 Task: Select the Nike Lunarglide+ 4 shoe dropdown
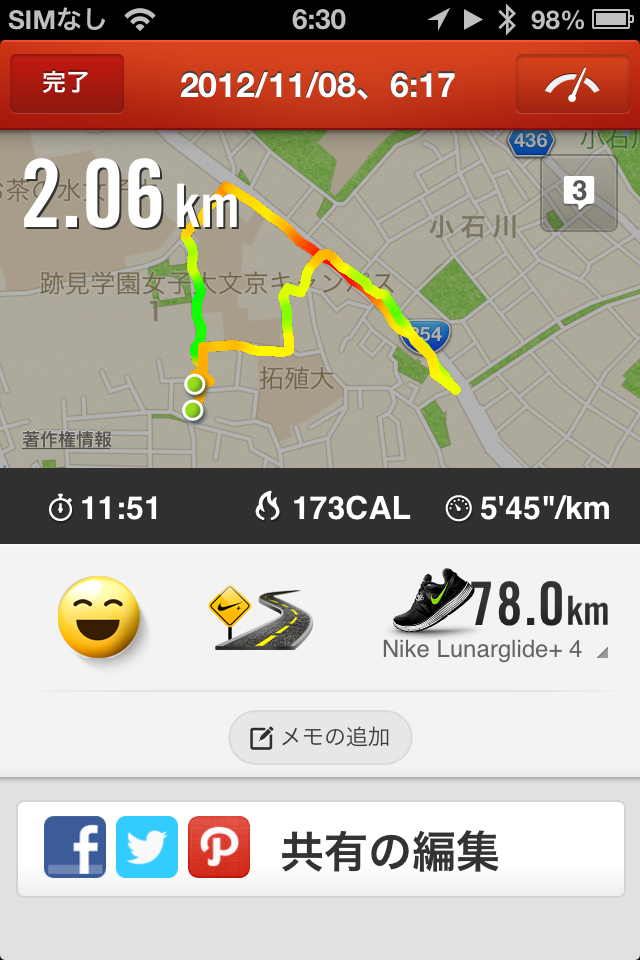[x=492, y=650]
